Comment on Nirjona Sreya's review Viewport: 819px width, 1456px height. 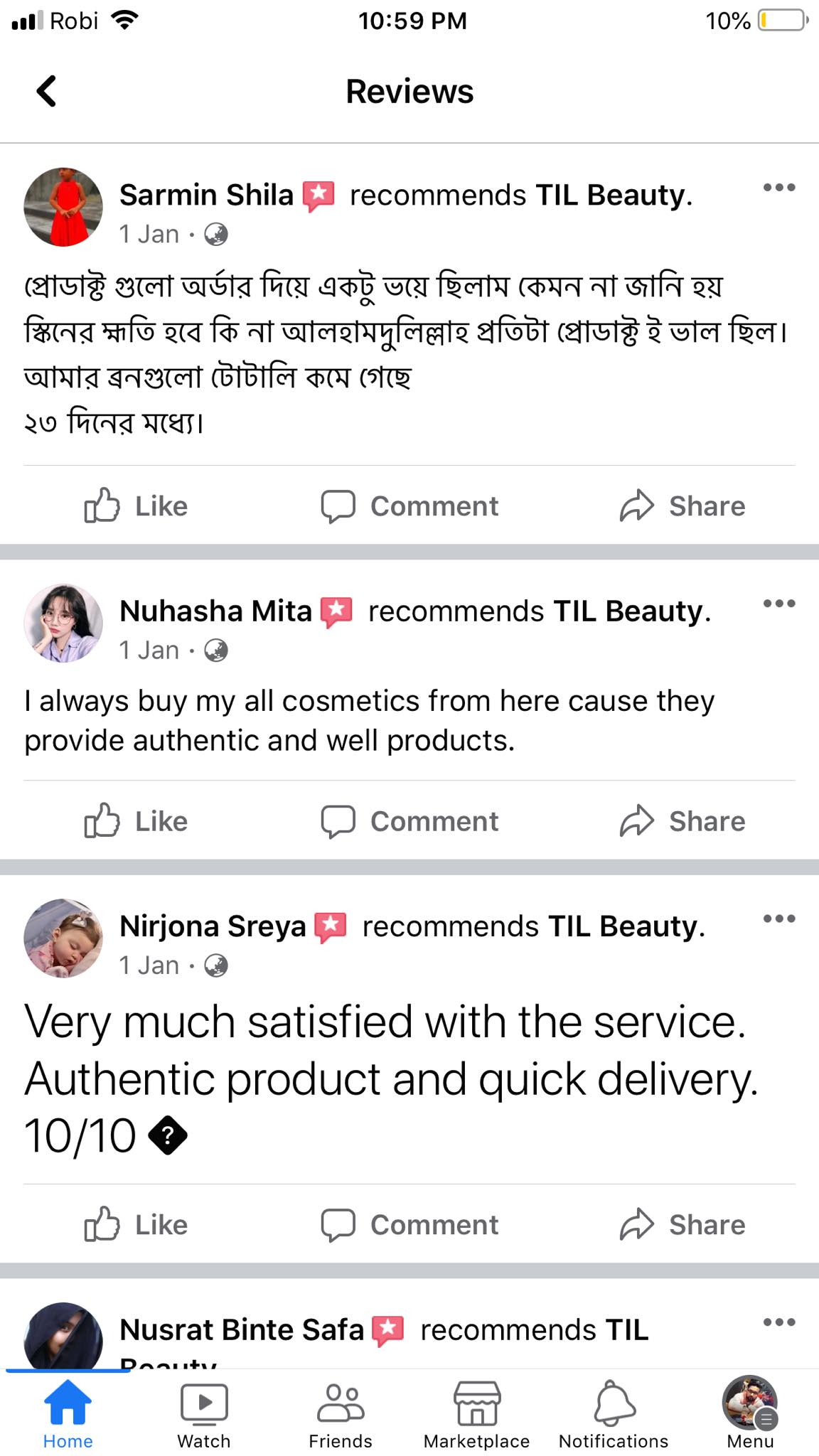(409, 1225)
